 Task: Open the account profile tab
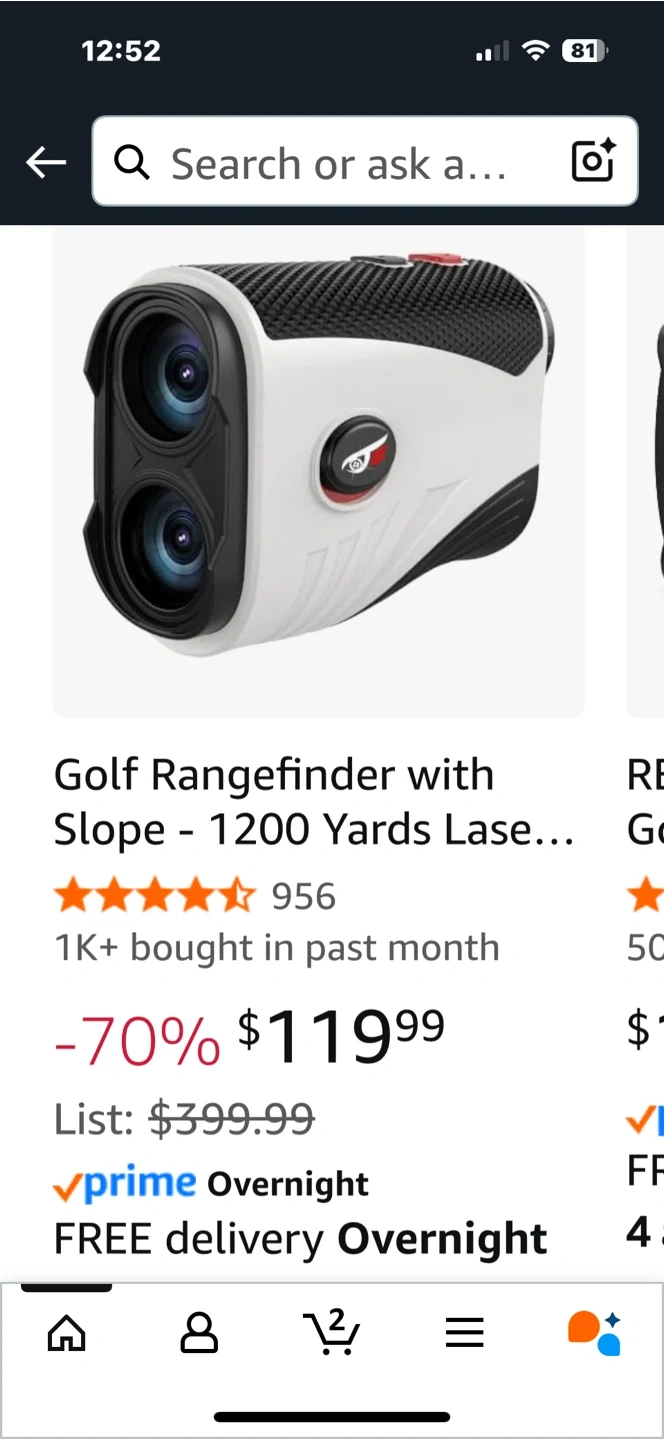[x=199, y=1333]
